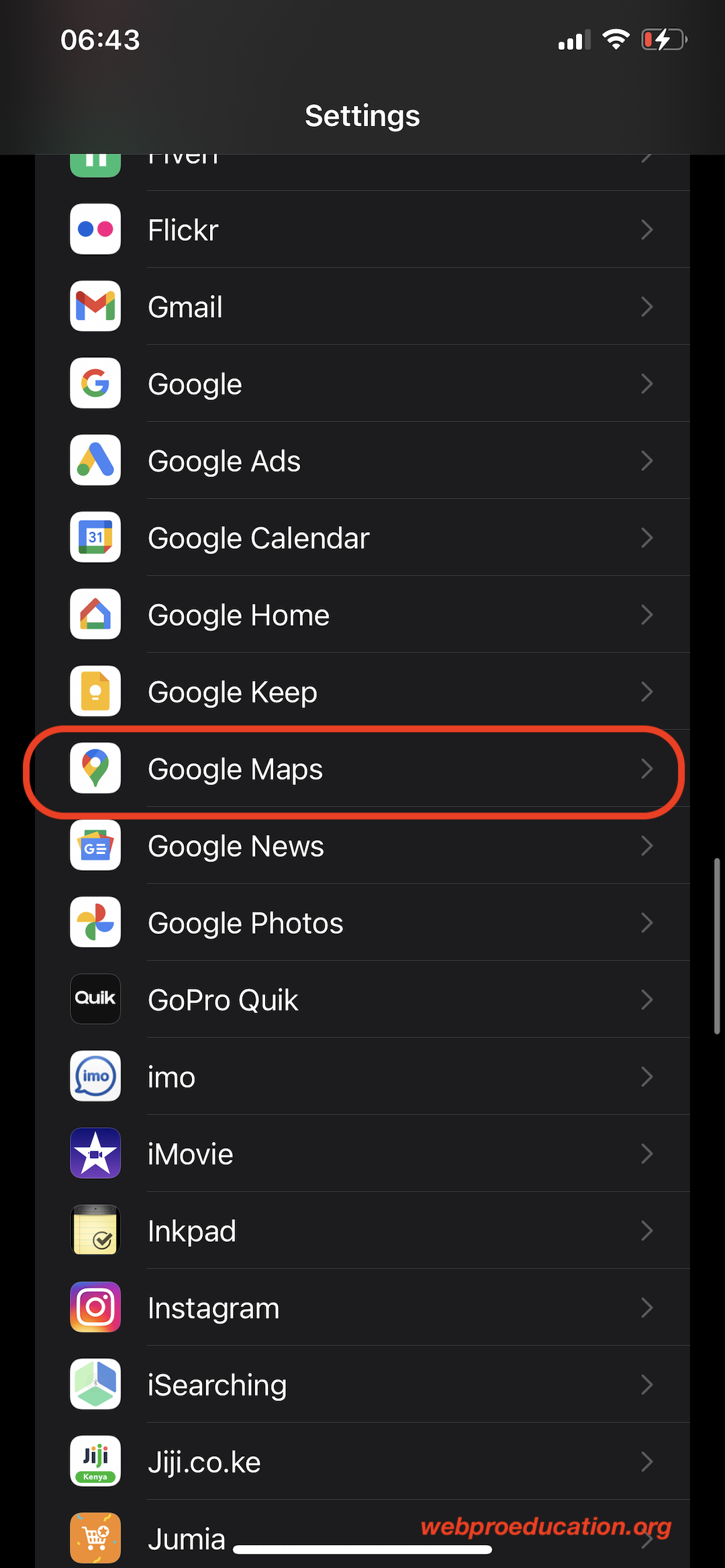
Task: Open Google Ads settings
Action: 362,460
